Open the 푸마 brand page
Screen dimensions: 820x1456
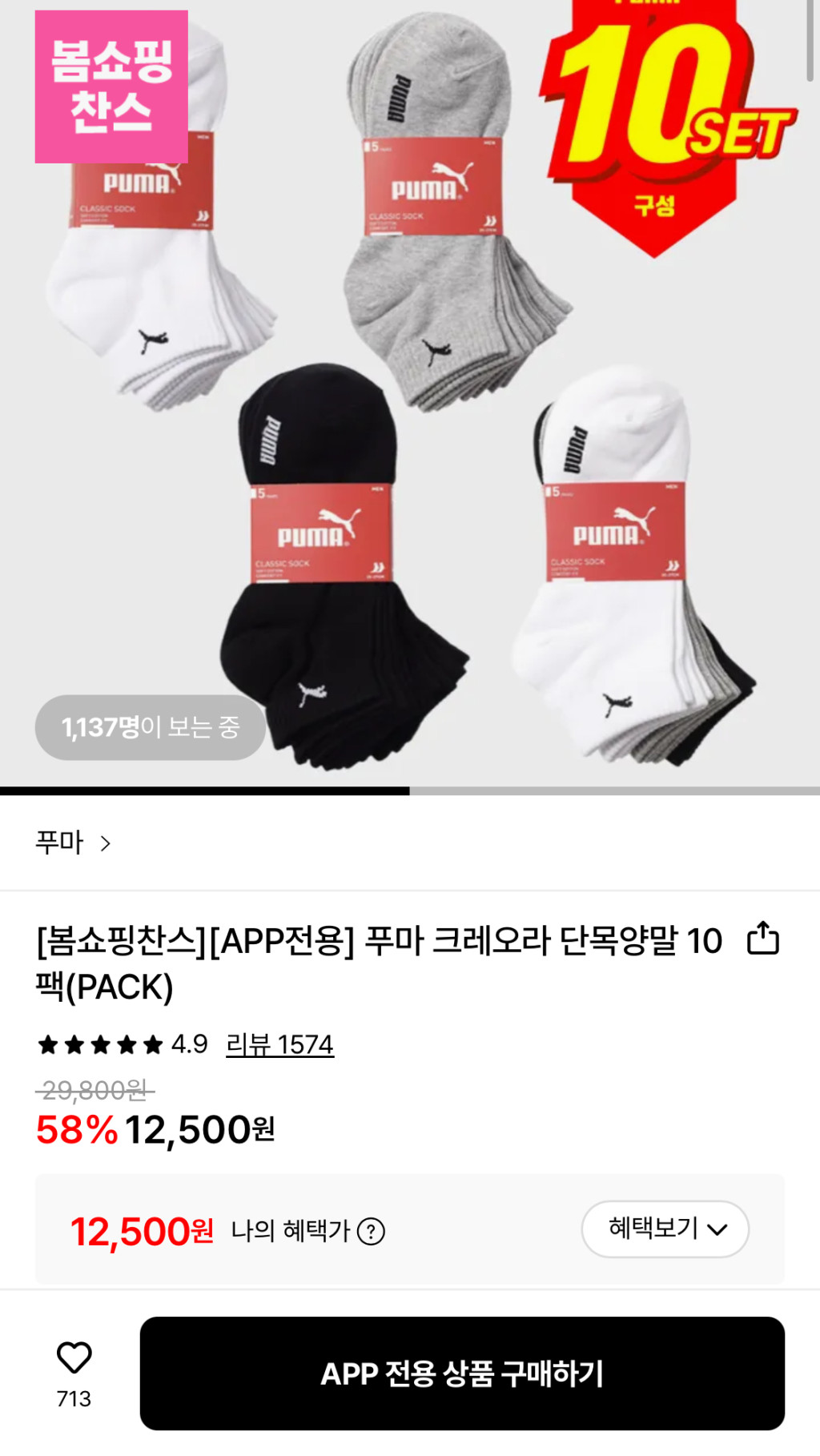tap(72, 843)
